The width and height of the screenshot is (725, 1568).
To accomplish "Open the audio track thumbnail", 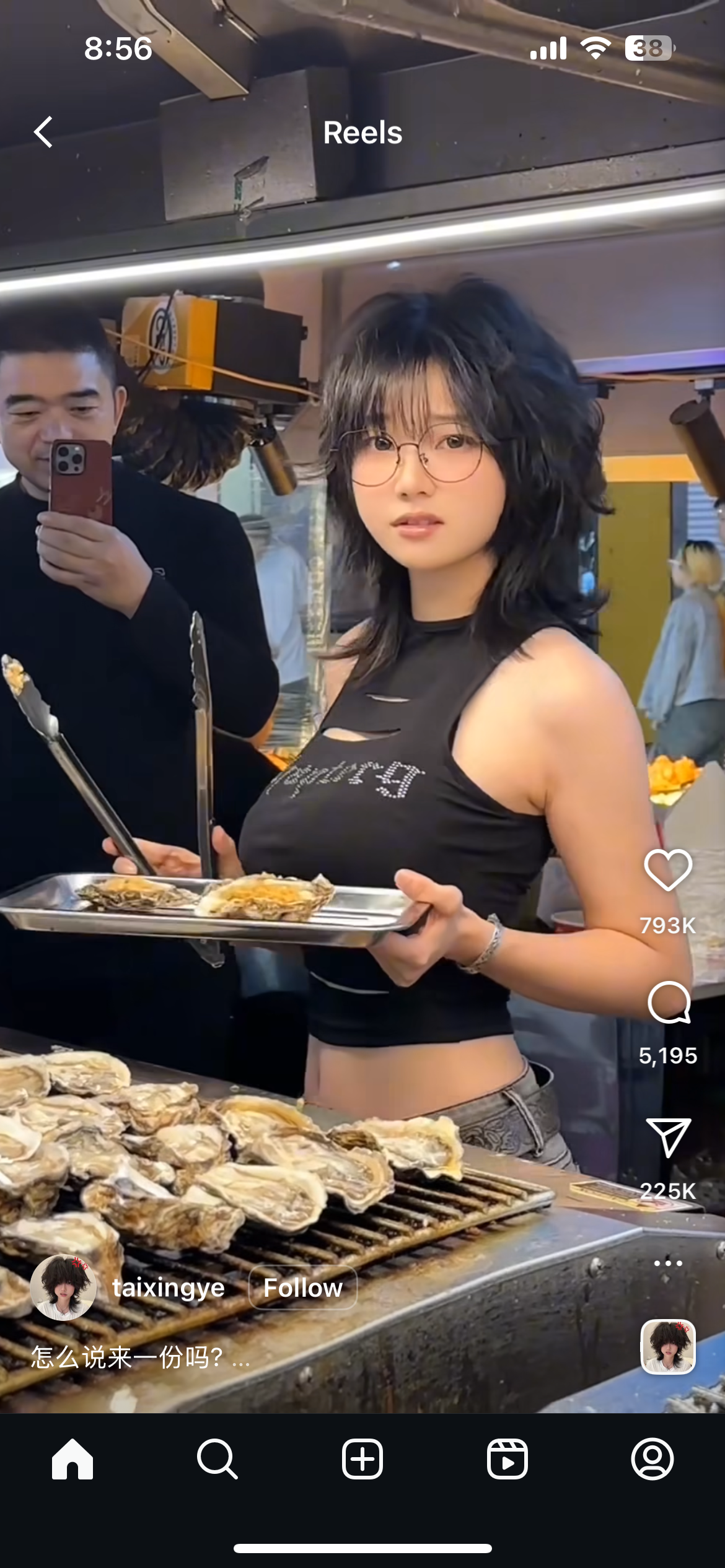I will tap(668, 1346).
